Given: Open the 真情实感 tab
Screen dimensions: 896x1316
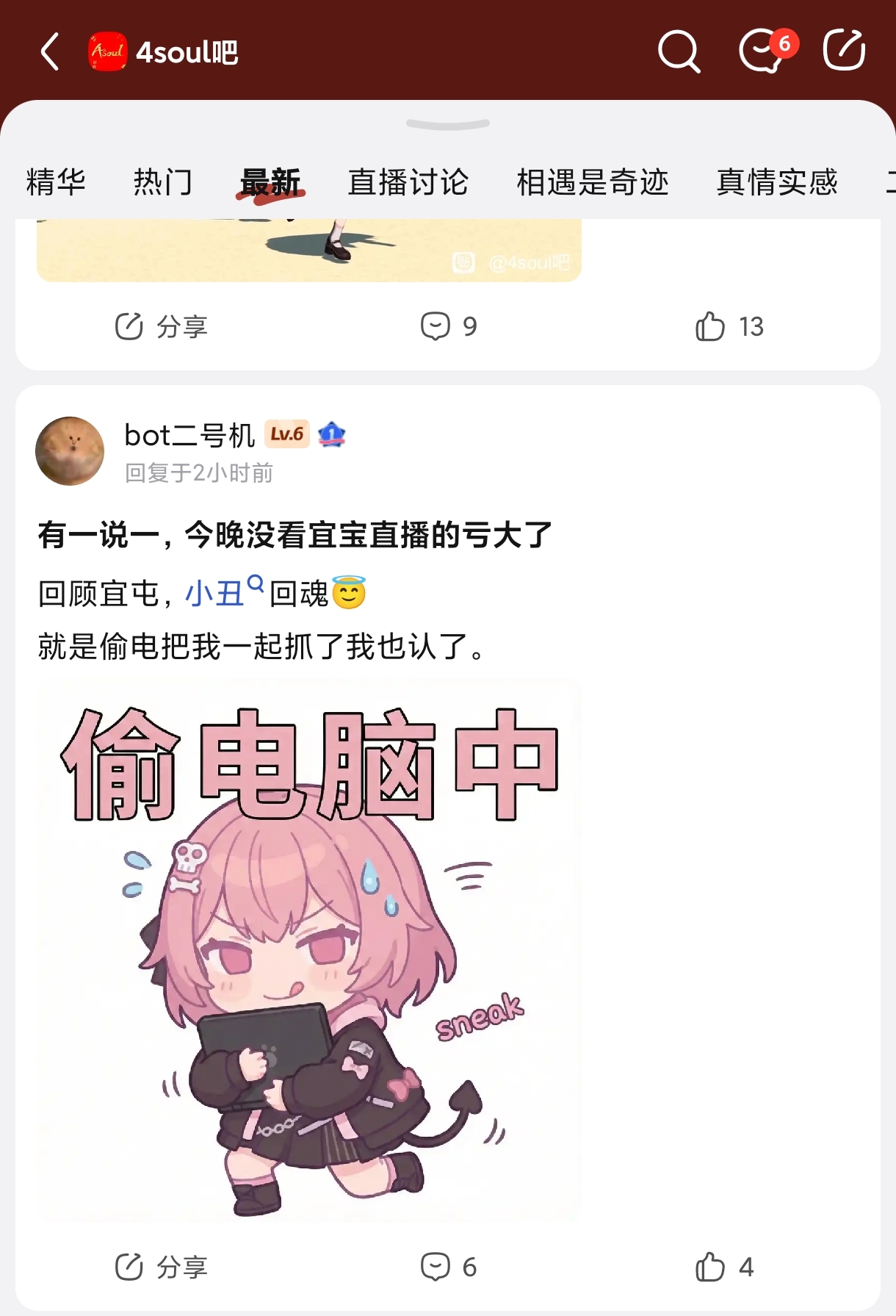Looking at the screenshot, I should point(777,181).
